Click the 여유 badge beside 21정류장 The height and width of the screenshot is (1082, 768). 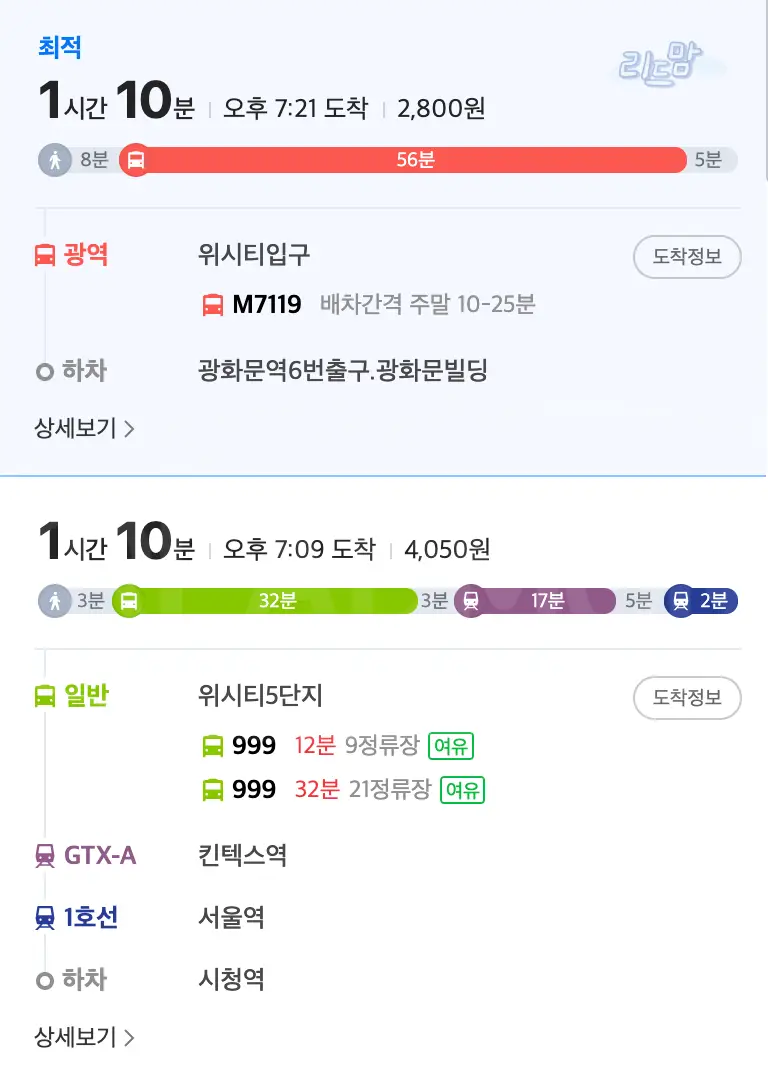pyautogui.click(x=462, y=789)
